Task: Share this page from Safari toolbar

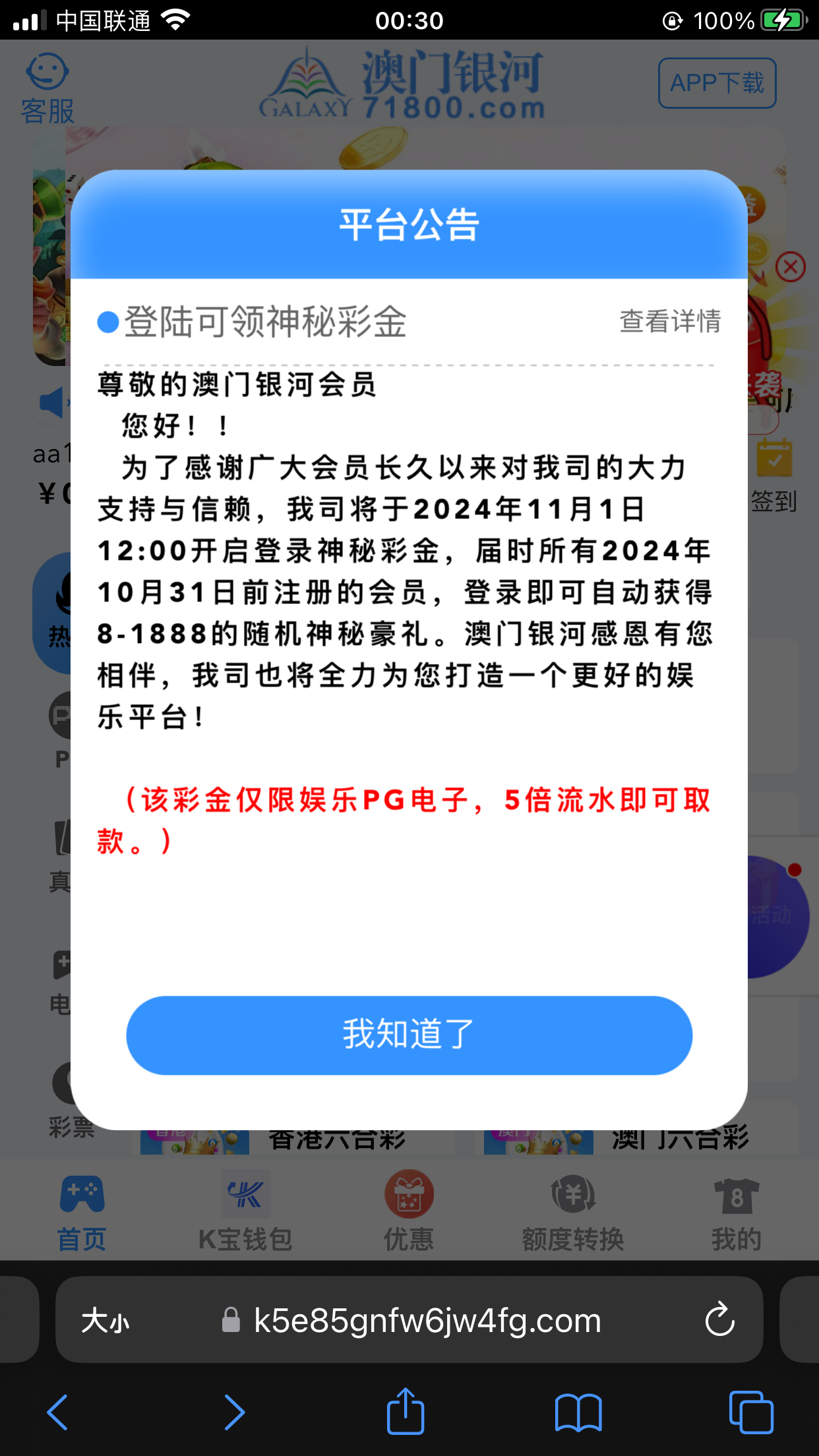Action: [x=405, y=1412]
